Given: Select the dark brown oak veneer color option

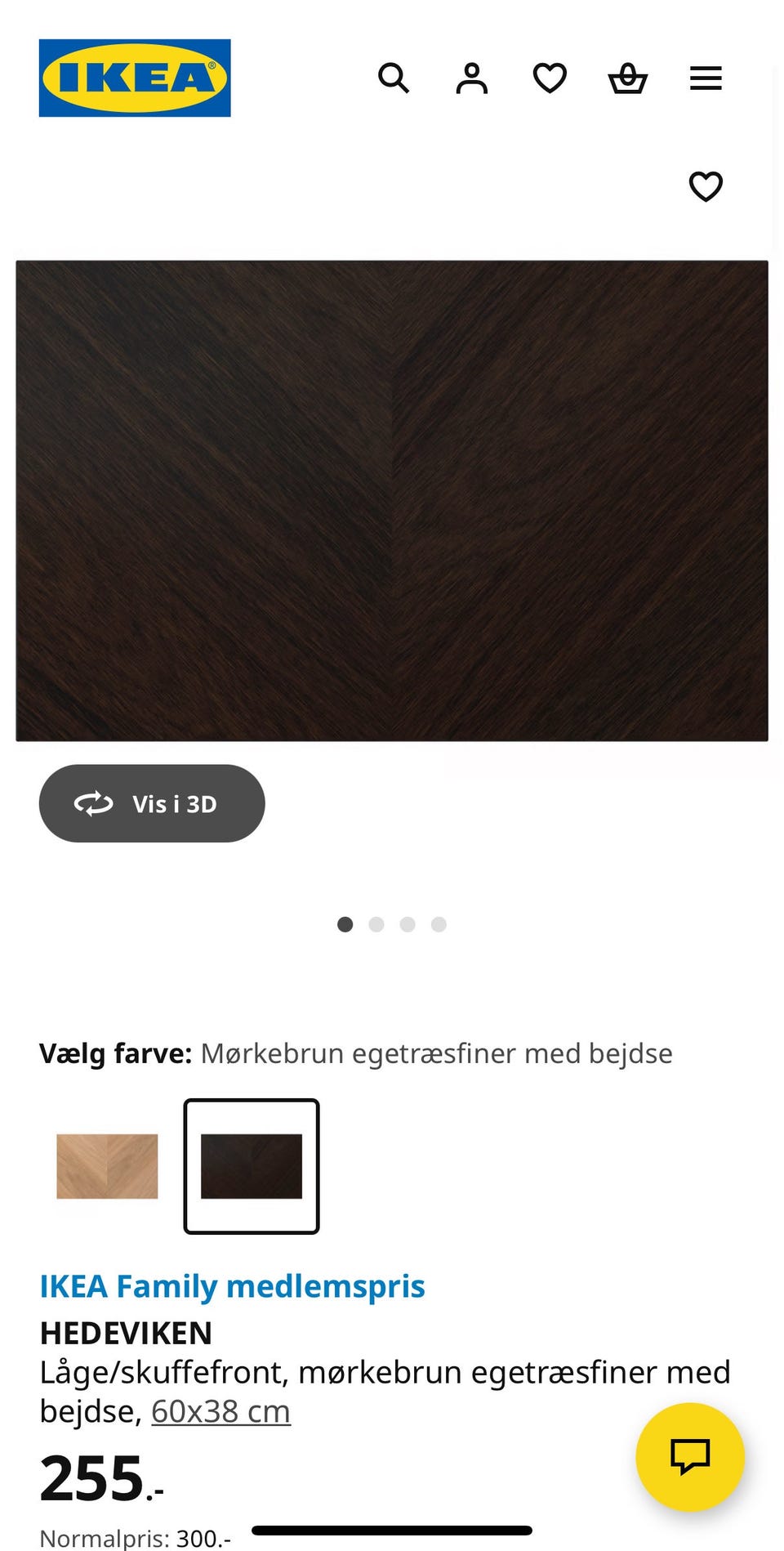Looking at the screenshot, I should [251, 1167].
